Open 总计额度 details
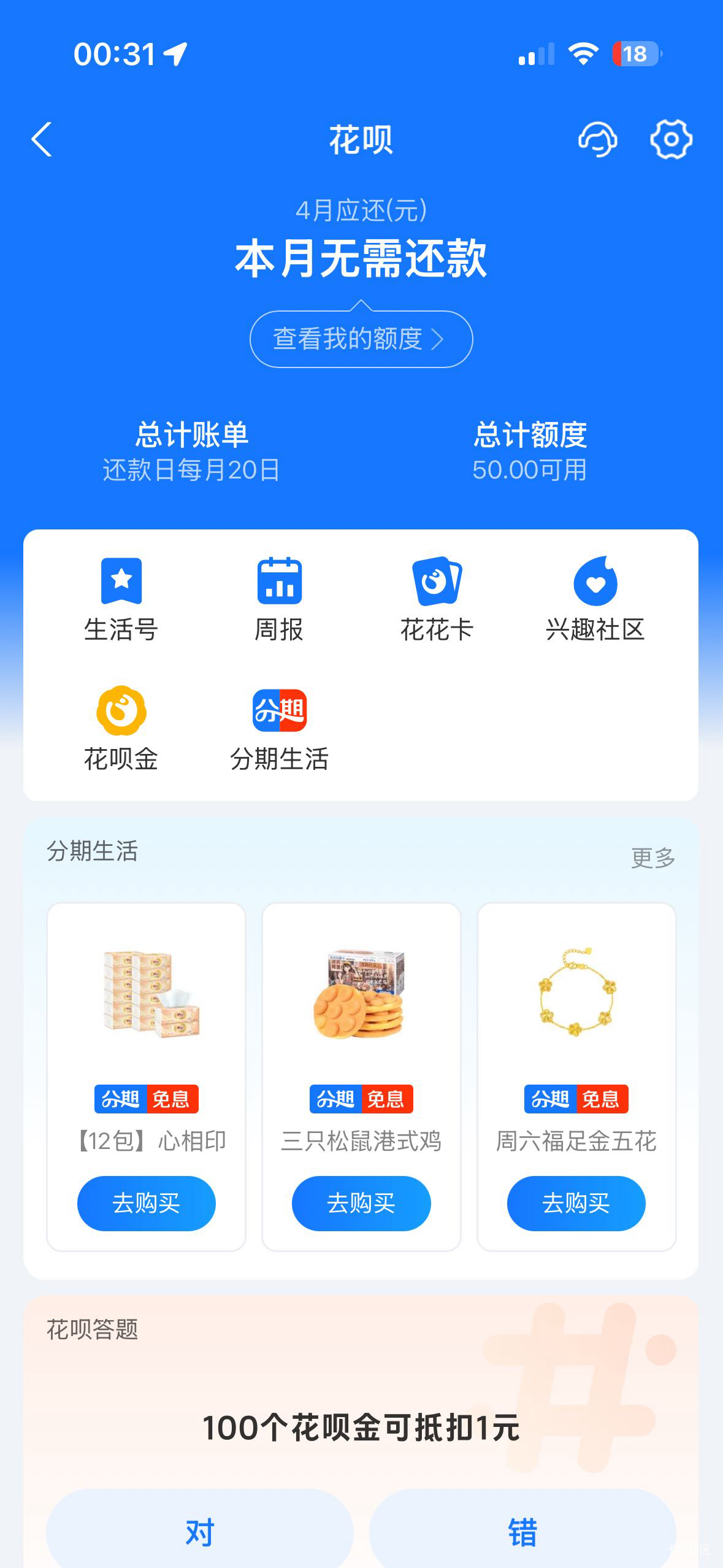 [530, 451]
